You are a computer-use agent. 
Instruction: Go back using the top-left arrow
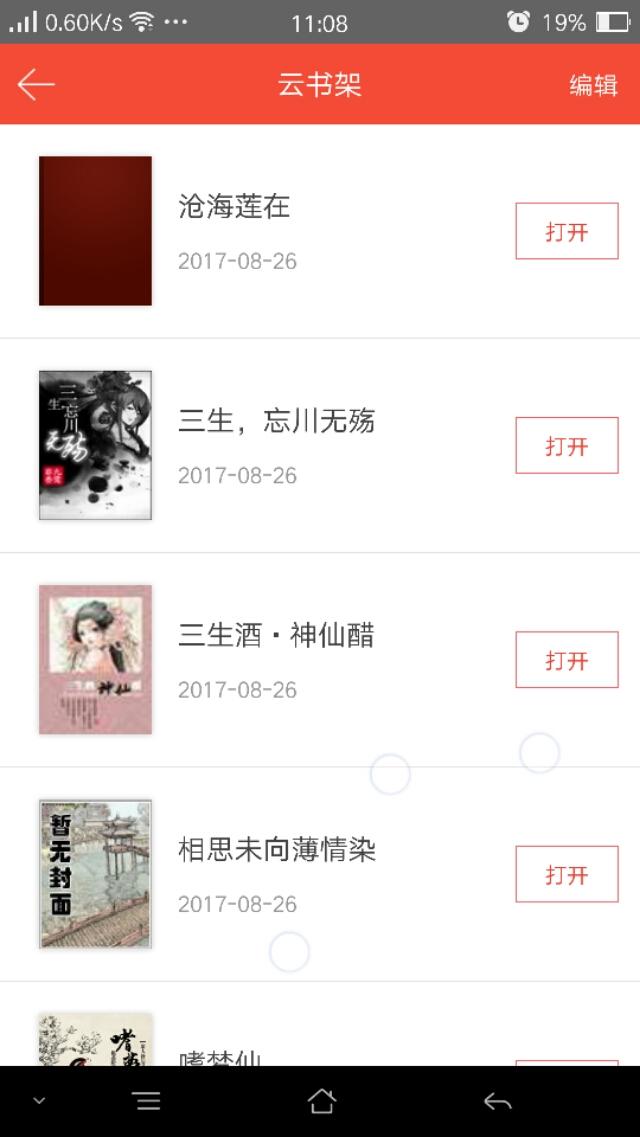pos(36,85)
